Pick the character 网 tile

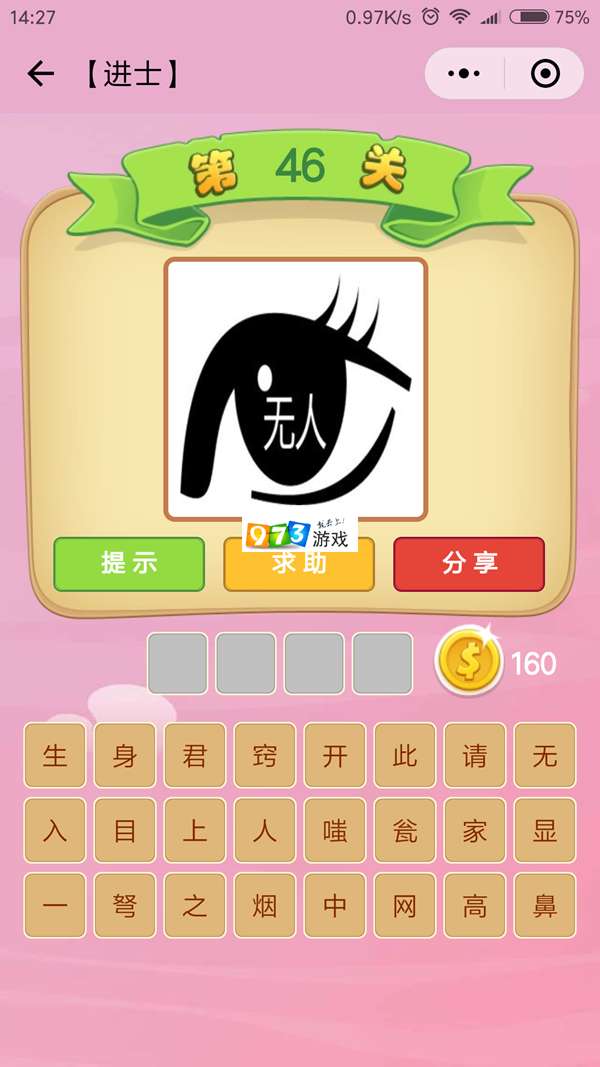[x=405, y=906]
